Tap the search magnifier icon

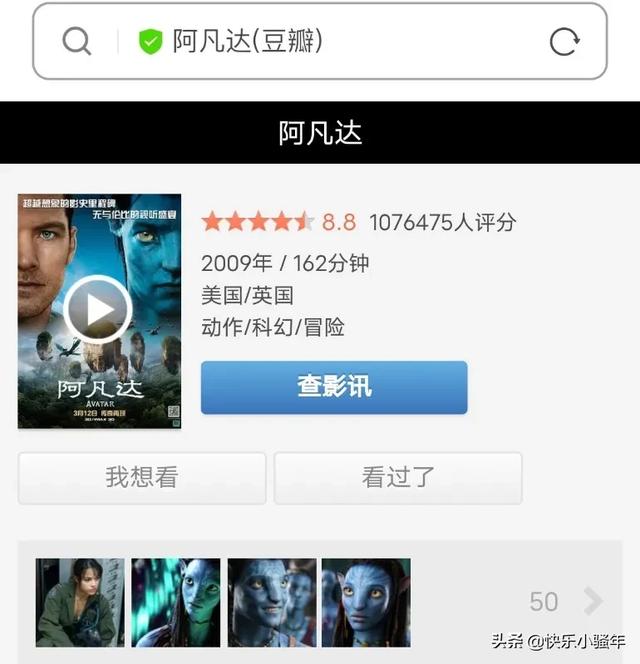click(77, 41)
